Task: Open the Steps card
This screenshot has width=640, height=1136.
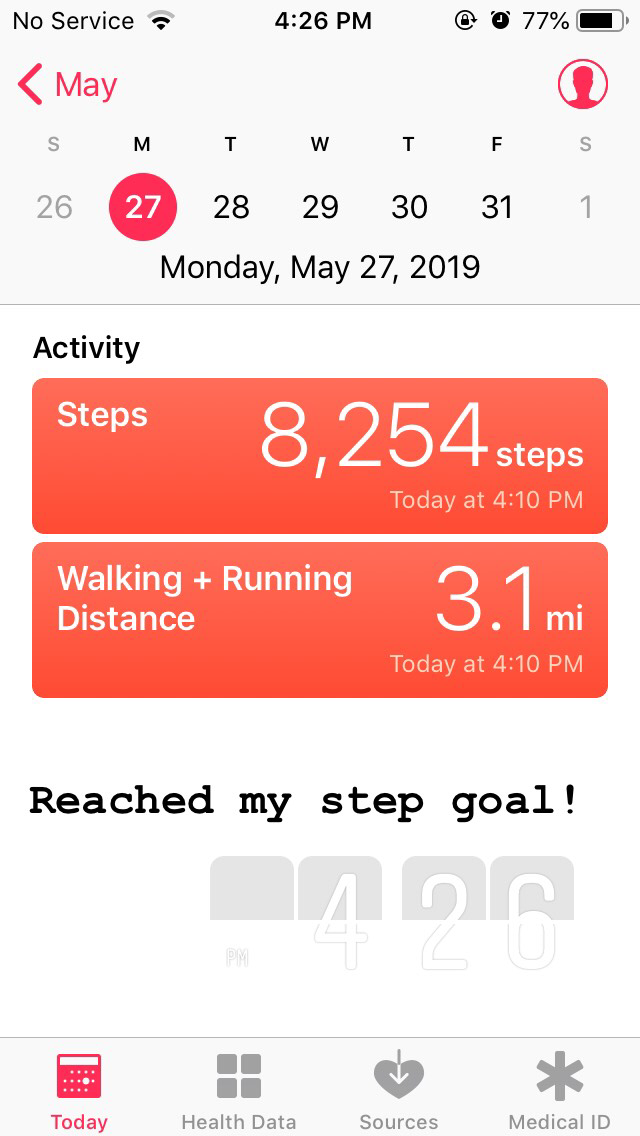Action: tap(320, 456)
